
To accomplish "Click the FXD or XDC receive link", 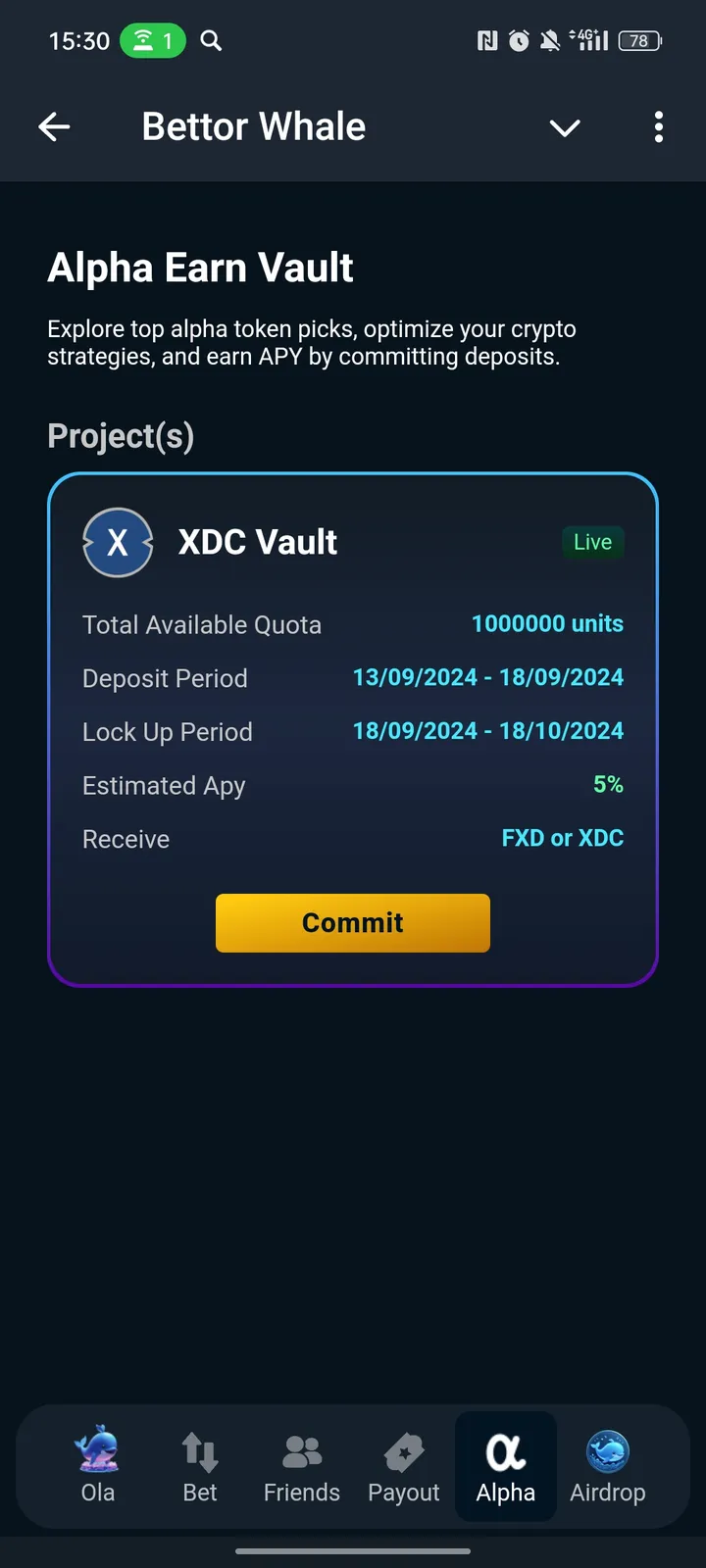I will click(x=562, y=838).
